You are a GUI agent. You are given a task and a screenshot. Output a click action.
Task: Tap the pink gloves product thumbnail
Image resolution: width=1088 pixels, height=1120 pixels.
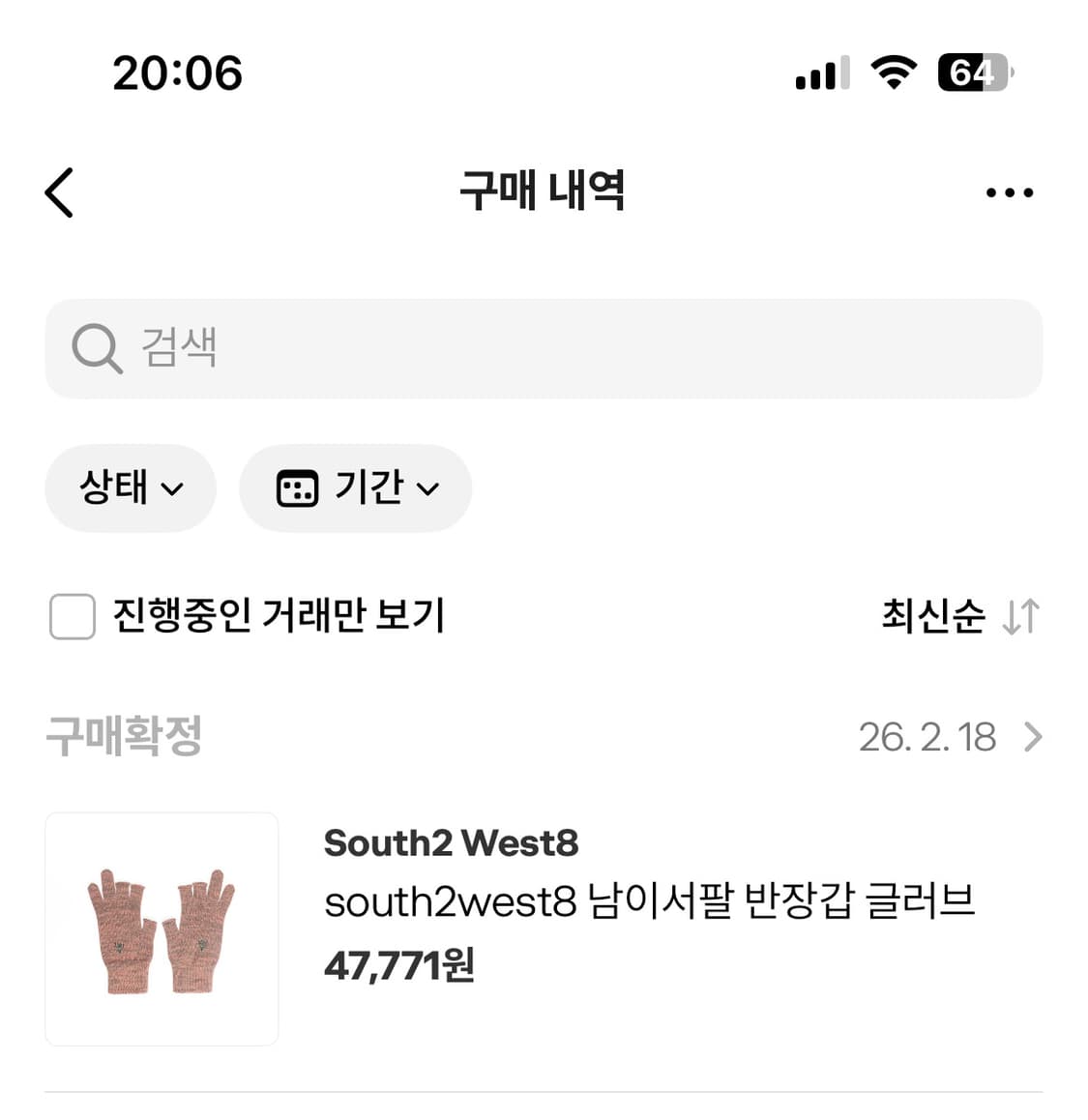pos(162,928)
